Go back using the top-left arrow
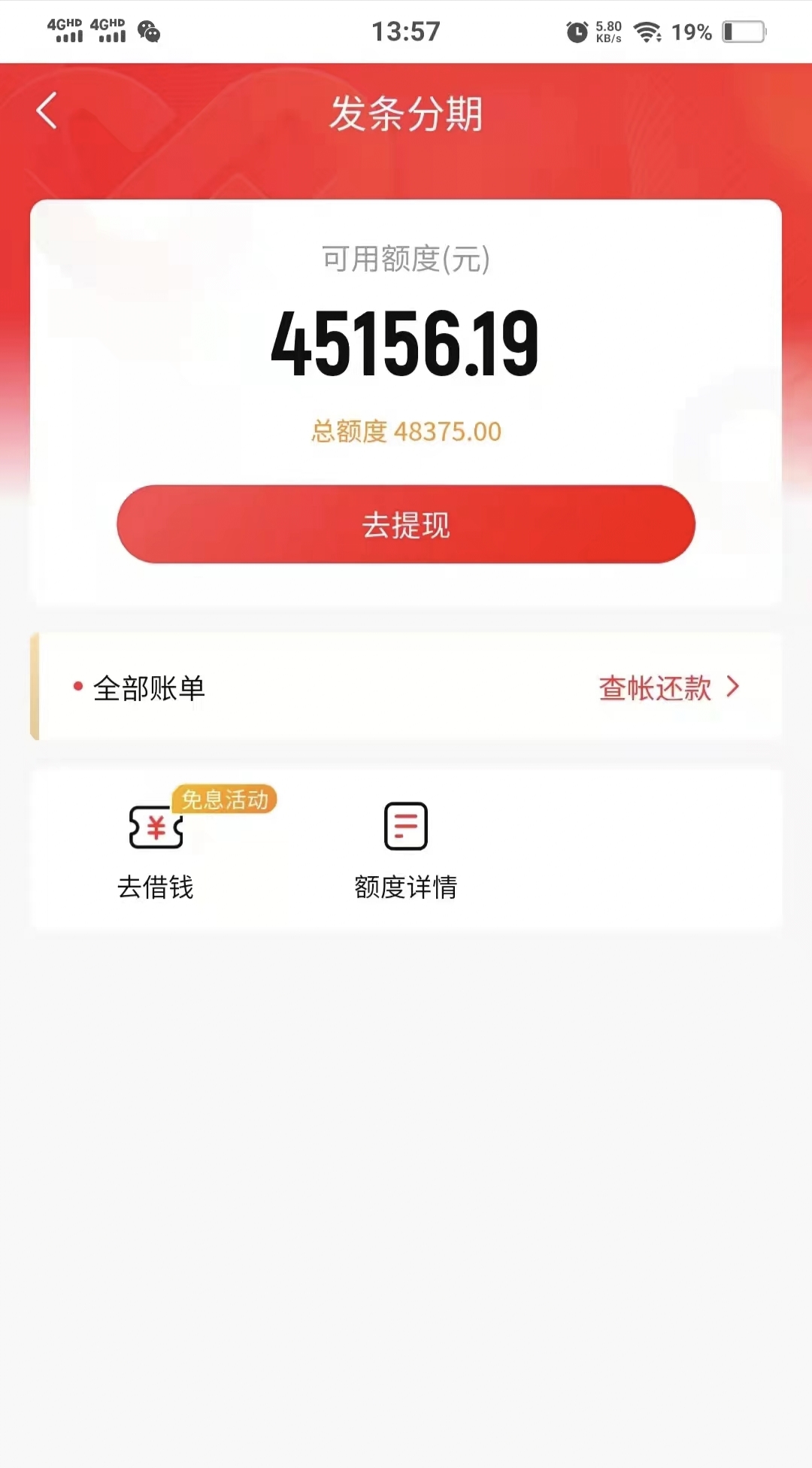 [x=47, y=111]
